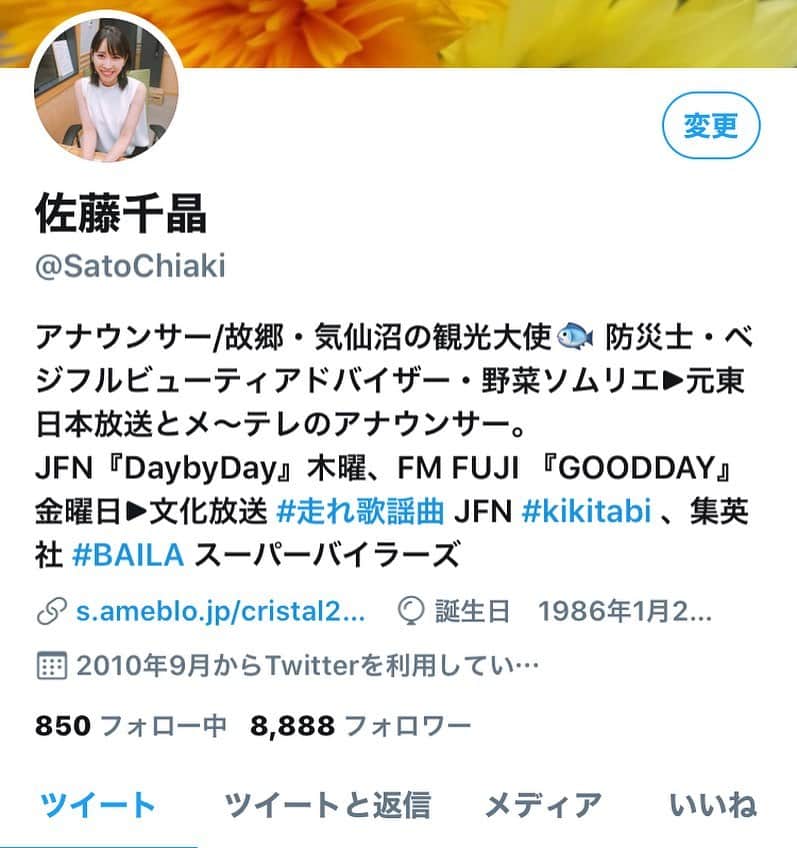Screen dimensions: 797x848
Task: Switch to the いいね tab
Action: [712, 804]
